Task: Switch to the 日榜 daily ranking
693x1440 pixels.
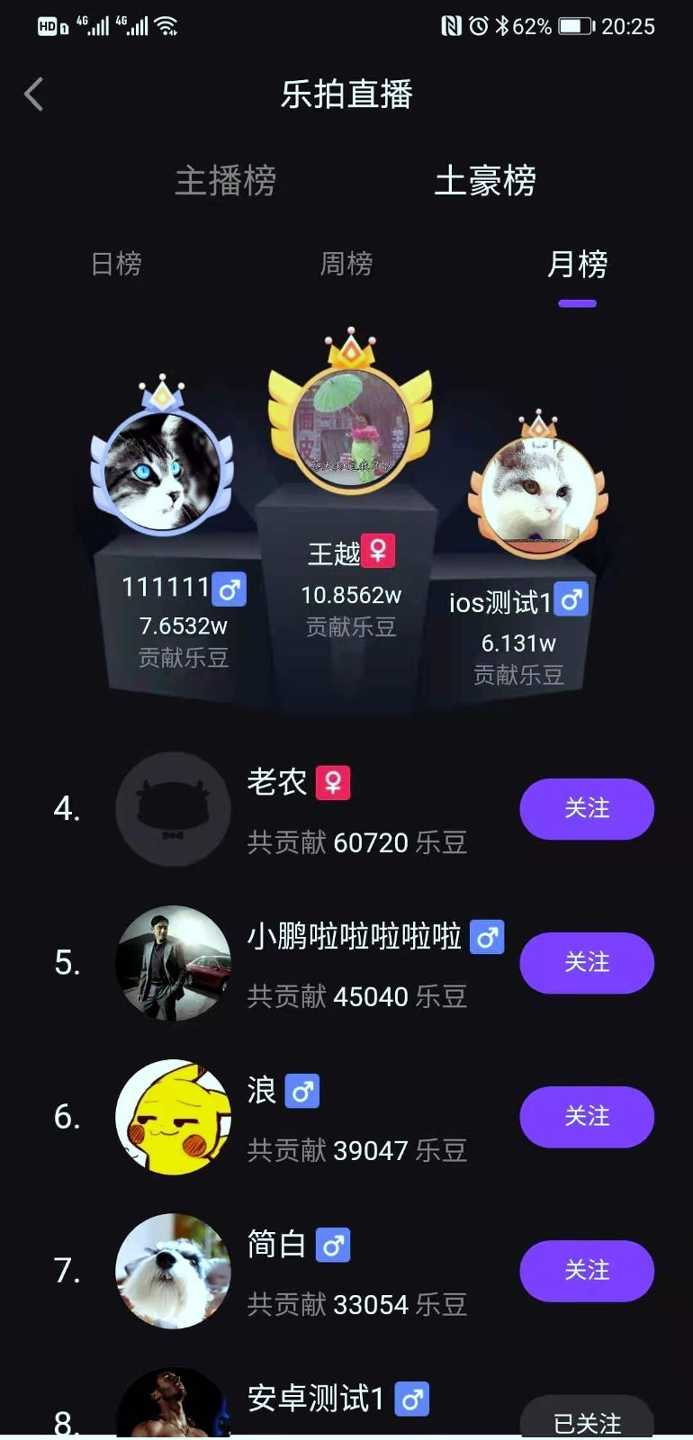Action: tap(116, 264)
